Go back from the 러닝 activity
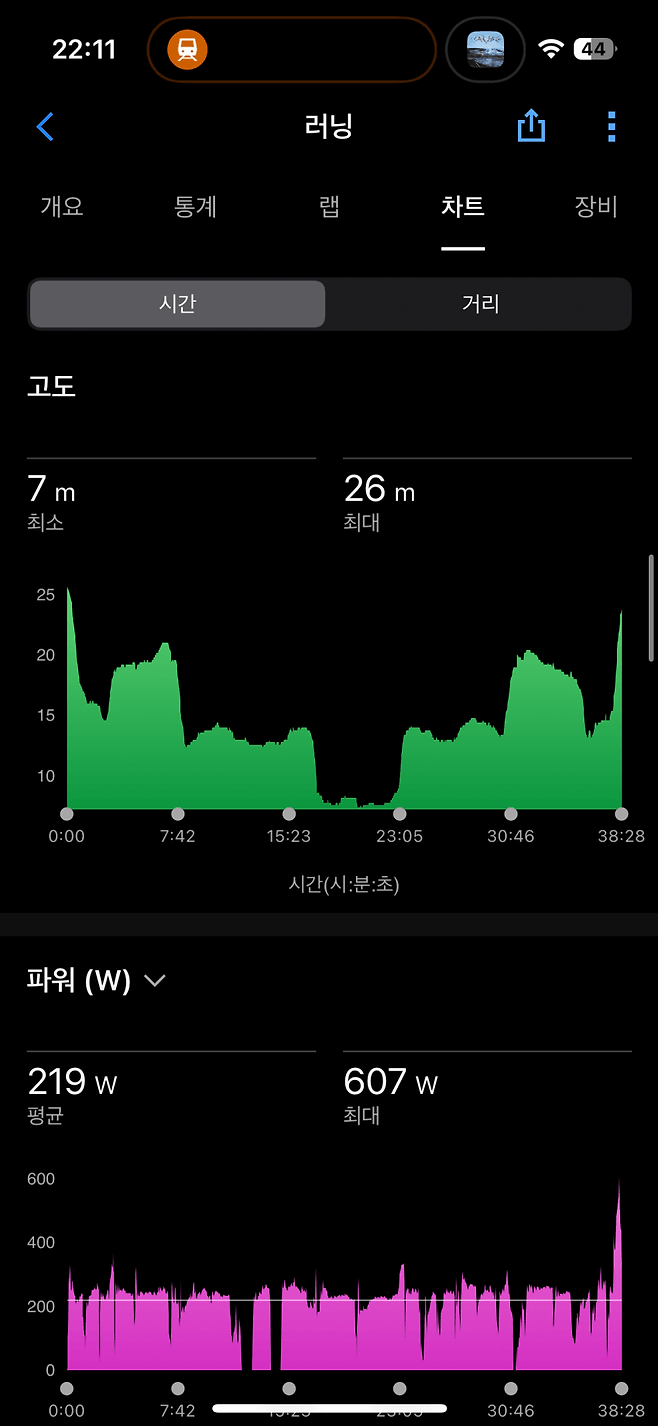This screenshot has height=1426, width=658. (45, 127)
